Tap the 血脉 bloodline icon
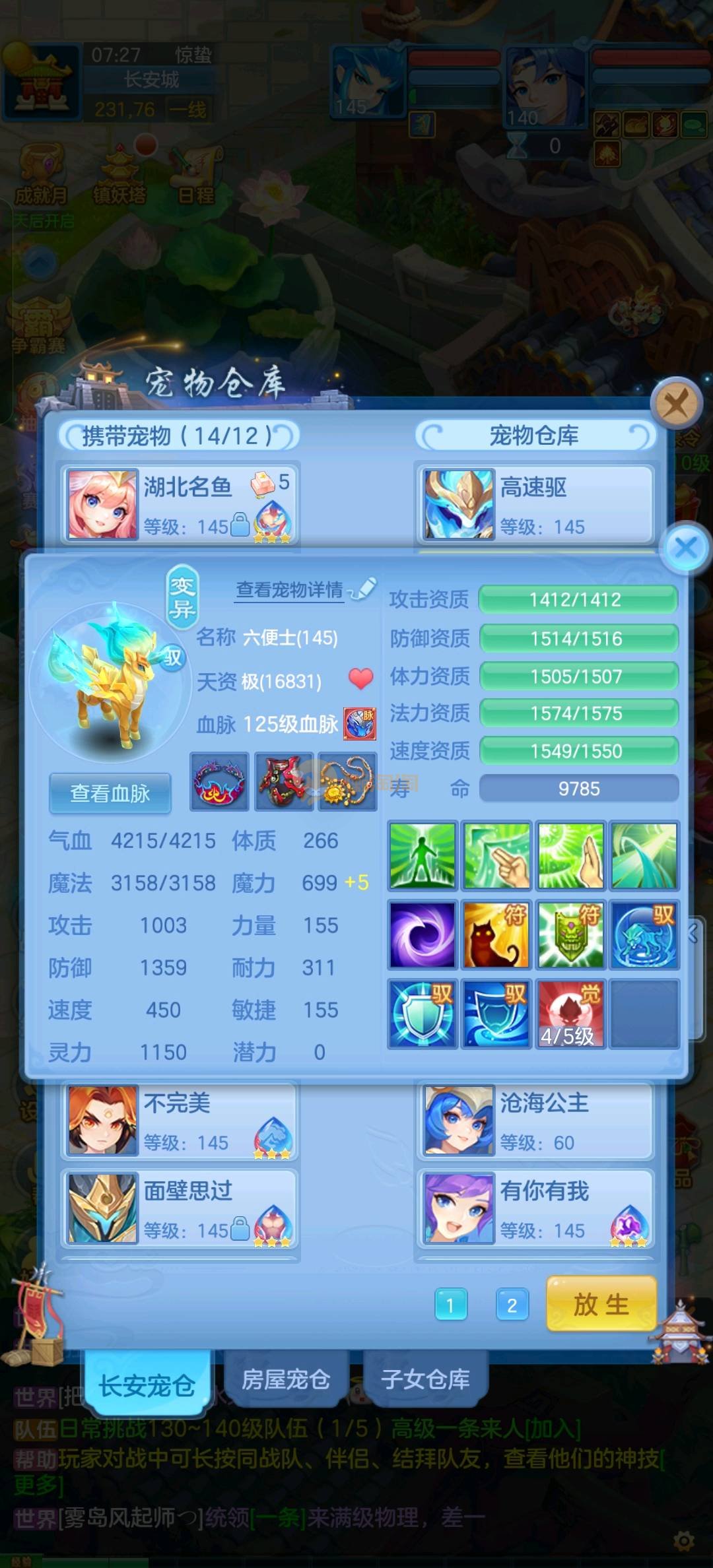 coord(360,724)
